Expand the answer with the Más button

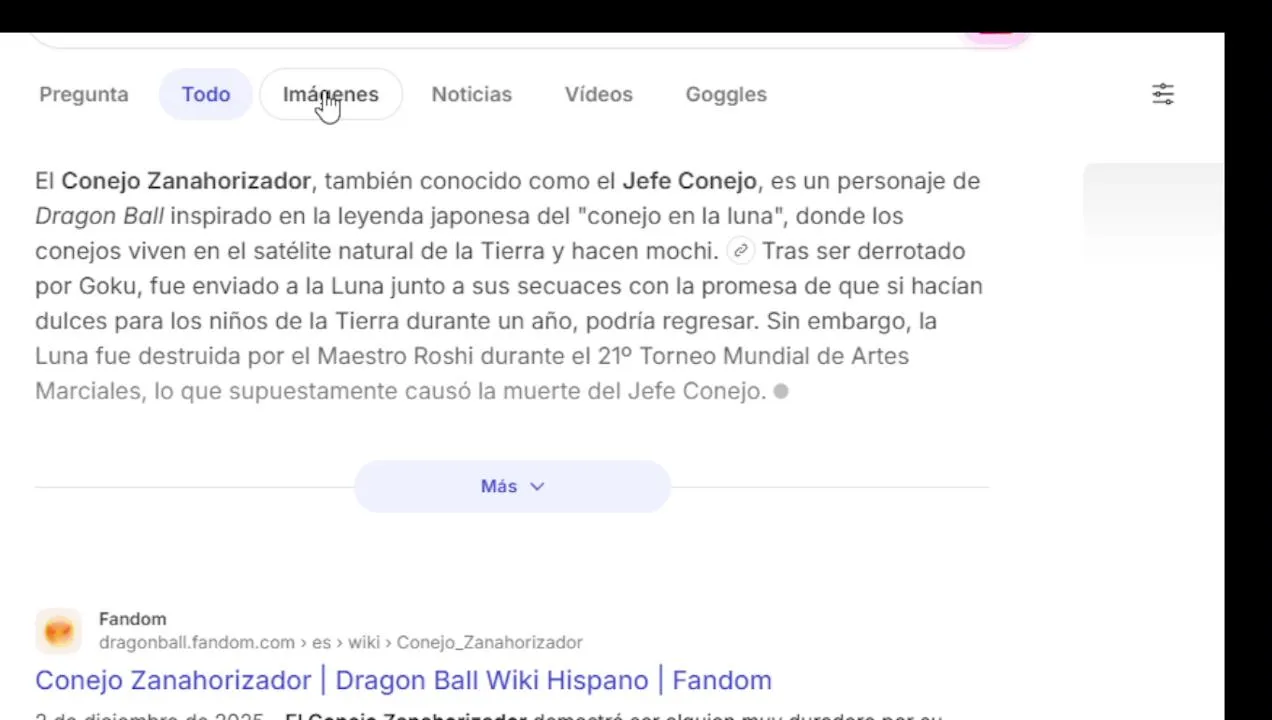click(x=512, y=486)
